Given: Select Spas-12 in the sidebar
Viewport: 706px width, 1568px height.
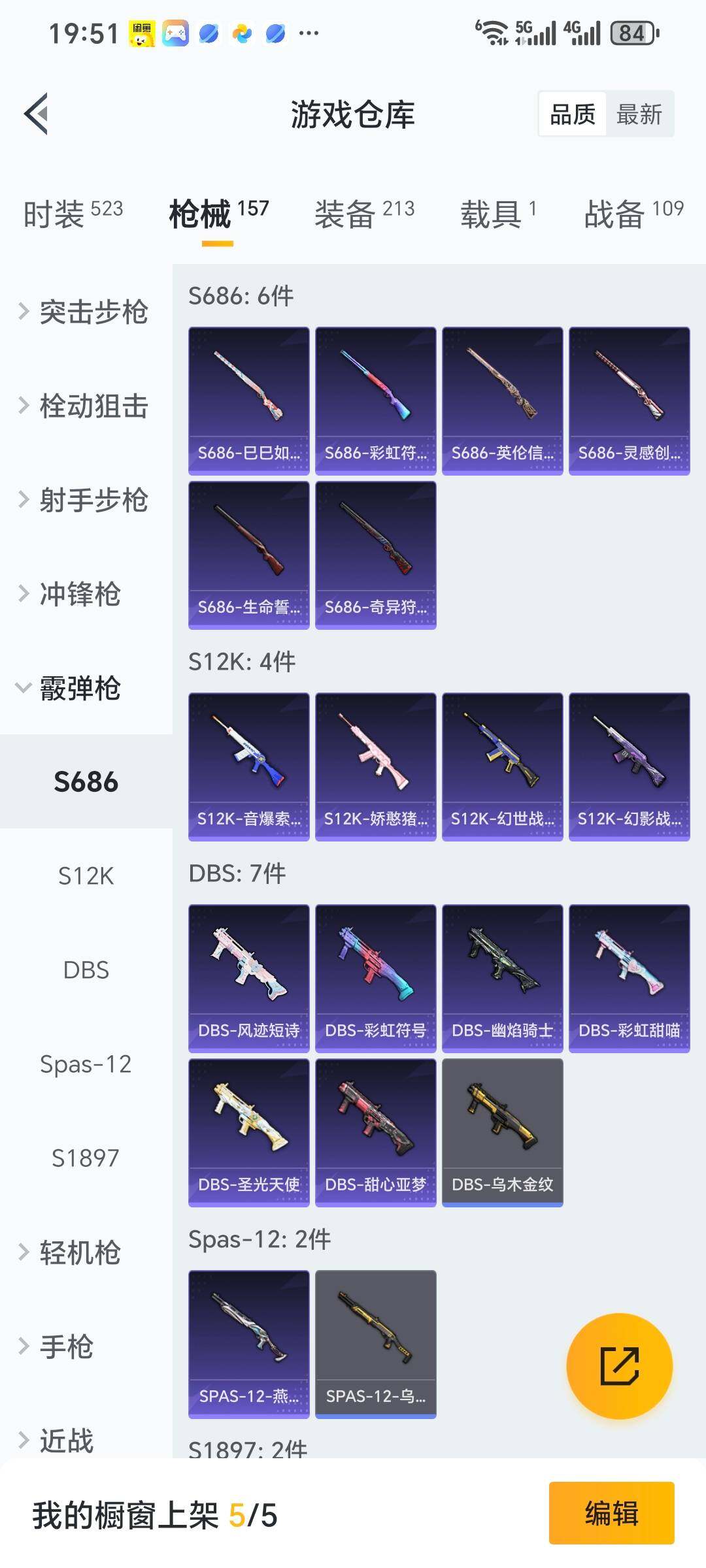Looking at the screenshot, I should point(86,1064).
